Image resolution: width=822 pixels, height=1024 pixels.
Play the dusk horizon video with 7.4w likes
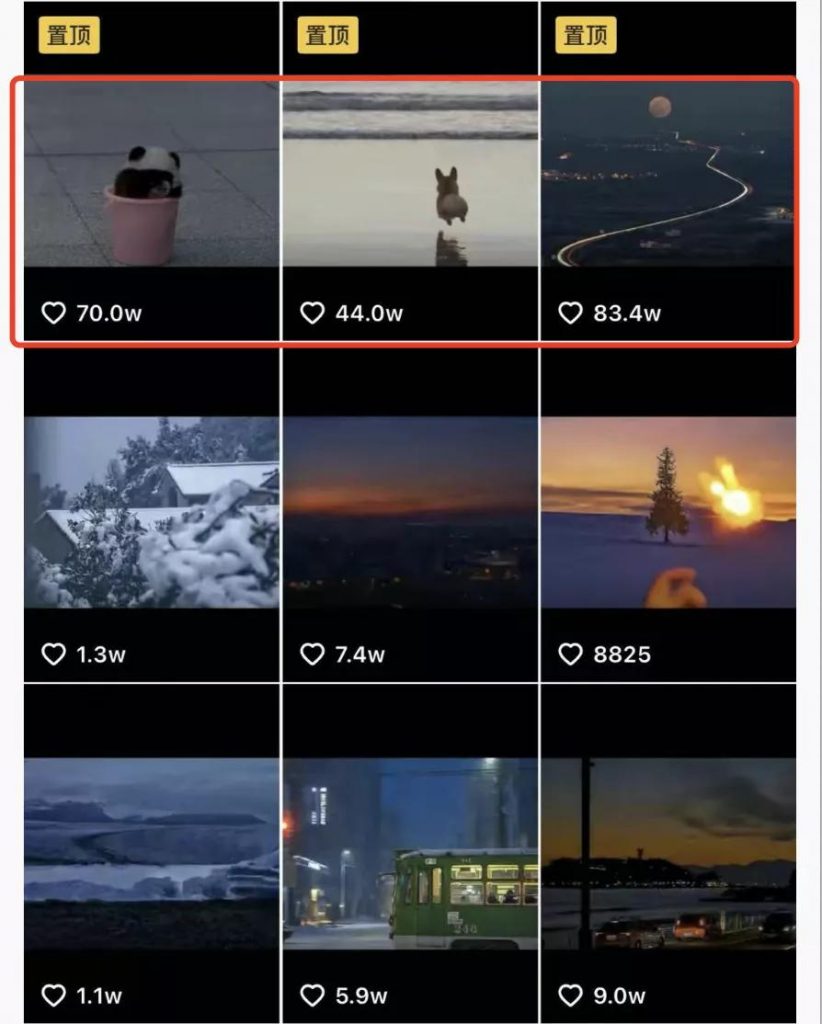click(410, 512)
